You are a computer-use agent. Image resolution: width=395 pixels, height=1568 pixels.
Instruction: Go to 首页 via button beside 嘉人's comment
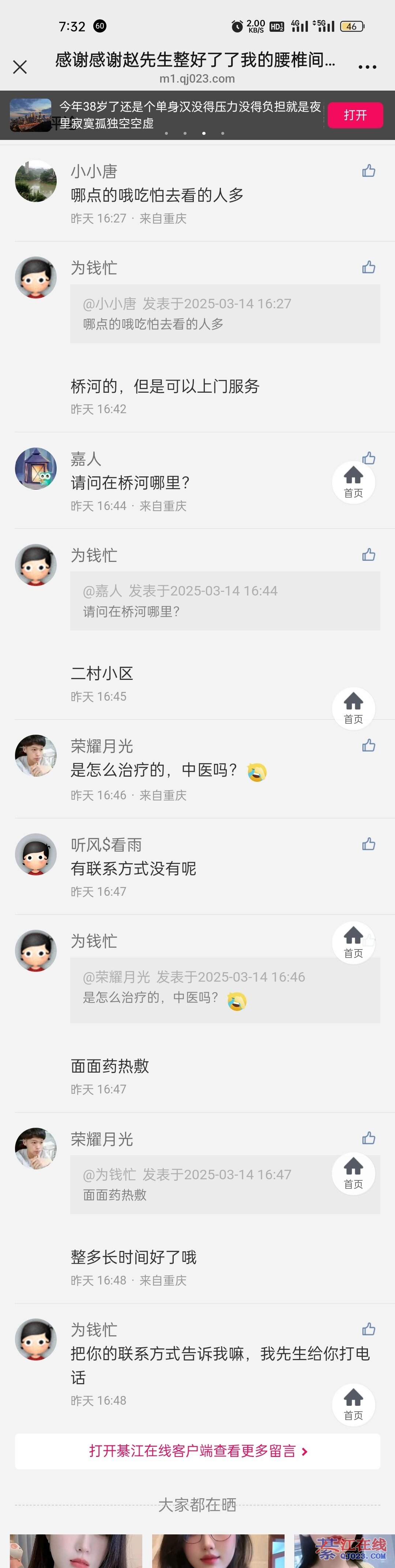click(354, 482)
